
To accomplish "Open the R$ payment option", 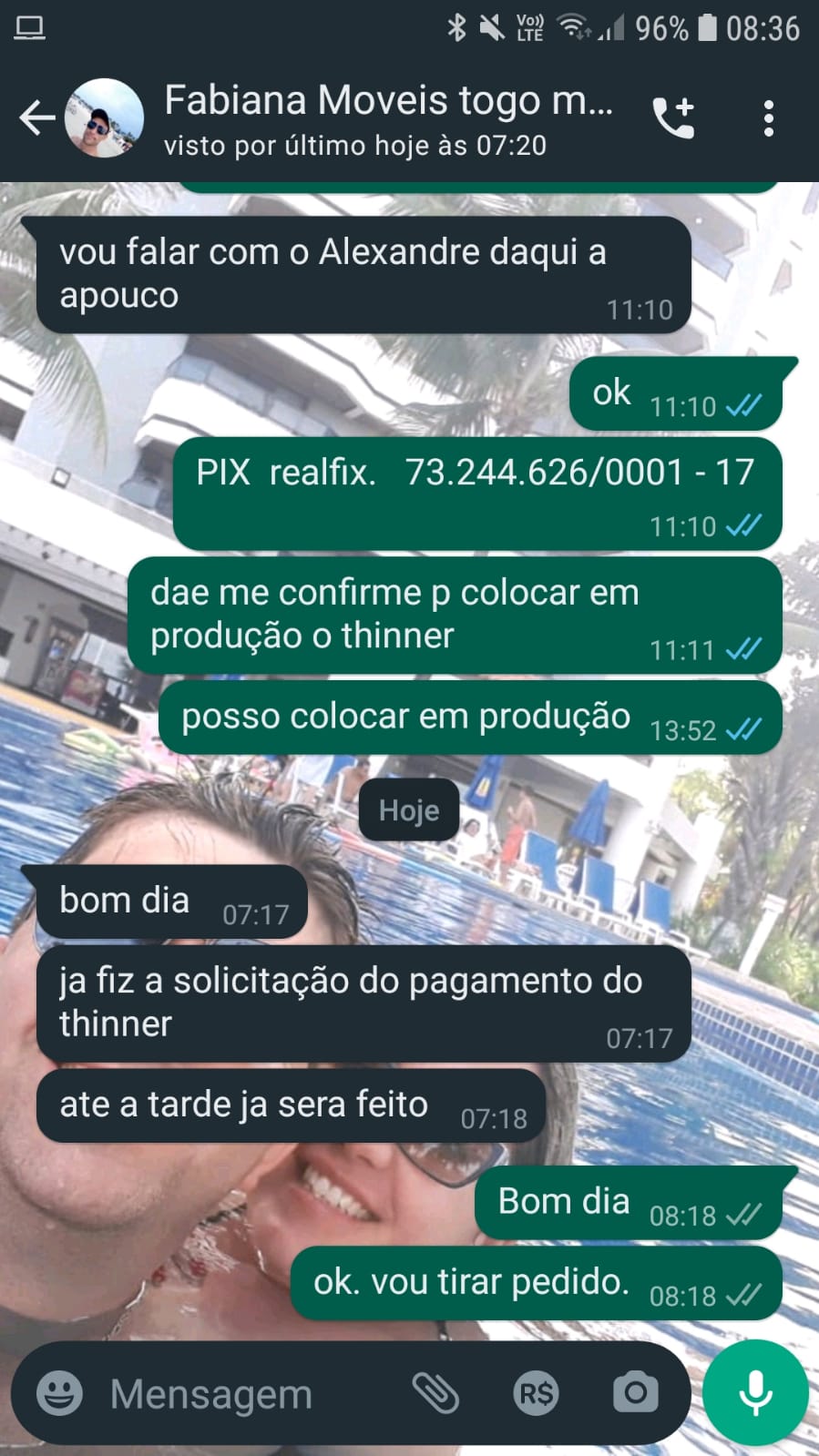I will [x=536, y=1393].
